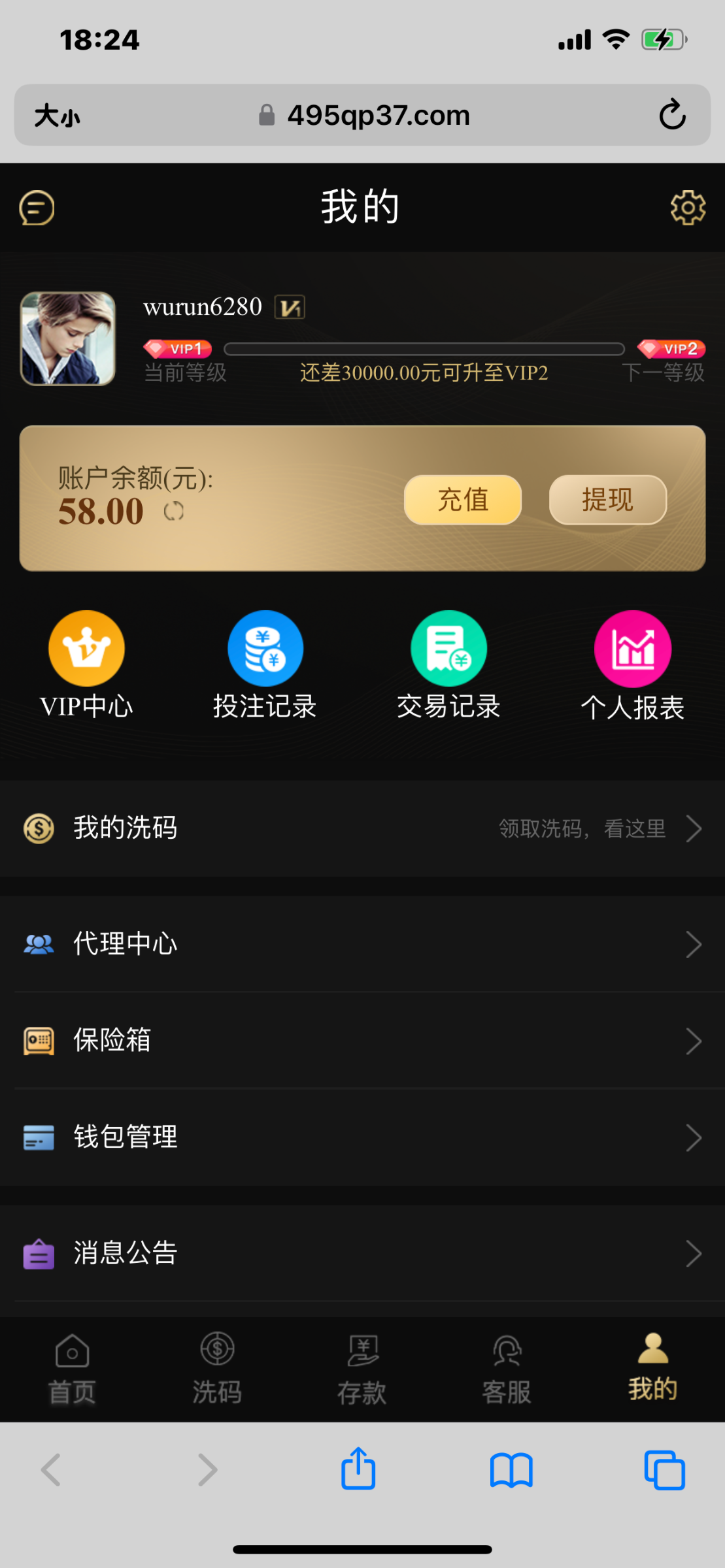Open the messages icon in the header

point(37,208)
